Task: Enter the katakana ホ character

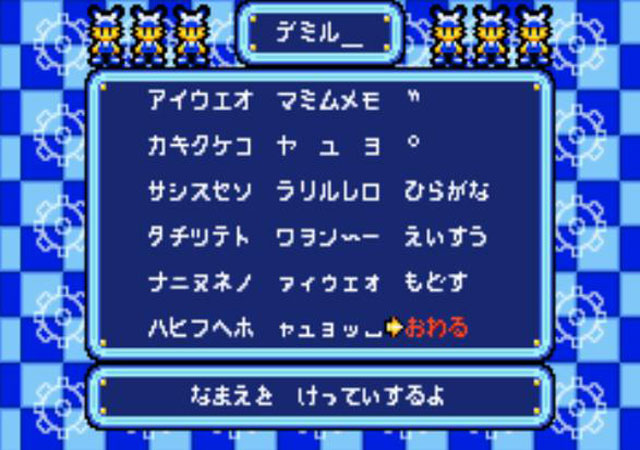Action: [x=246, y=328]
